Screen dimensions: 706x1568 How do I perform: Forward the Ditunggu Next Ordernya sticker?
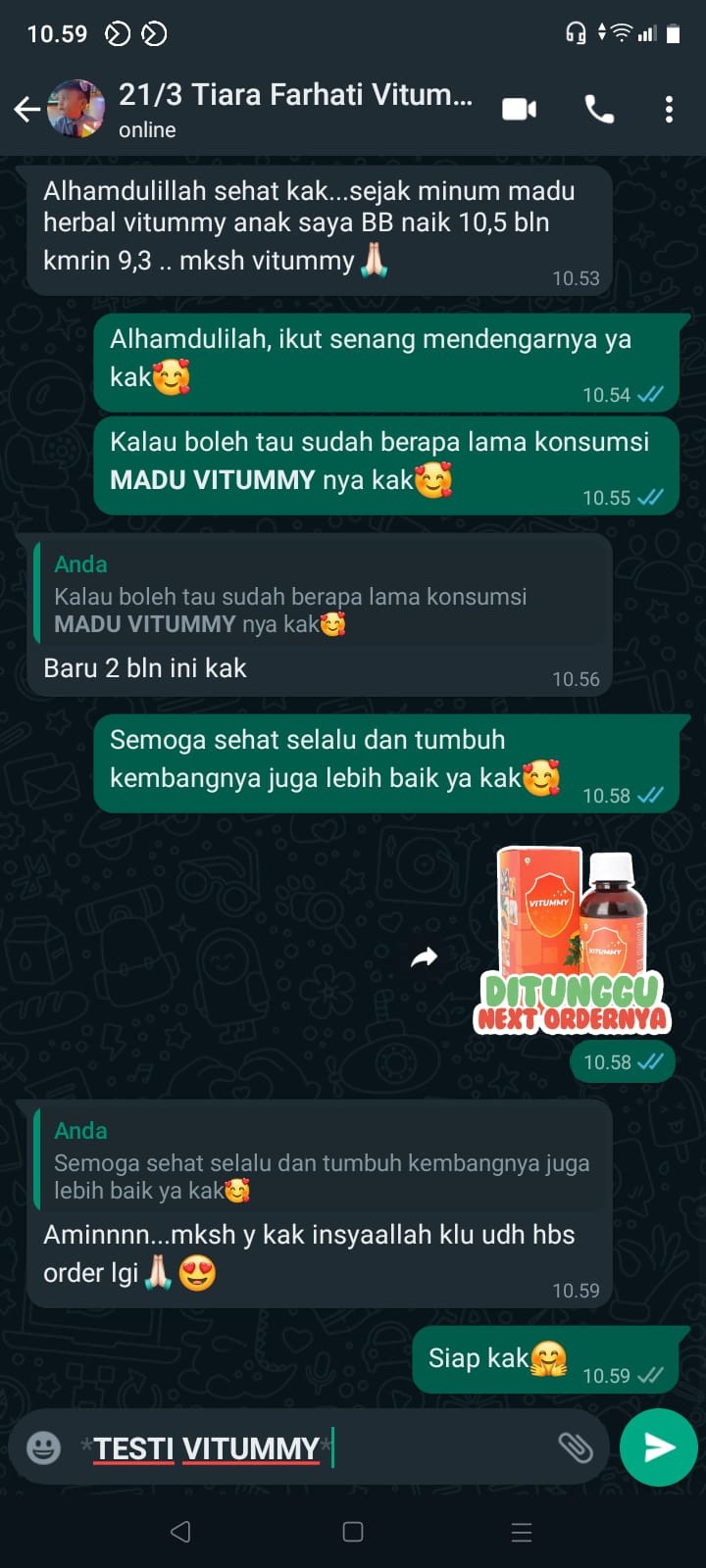tap(424, 957)
